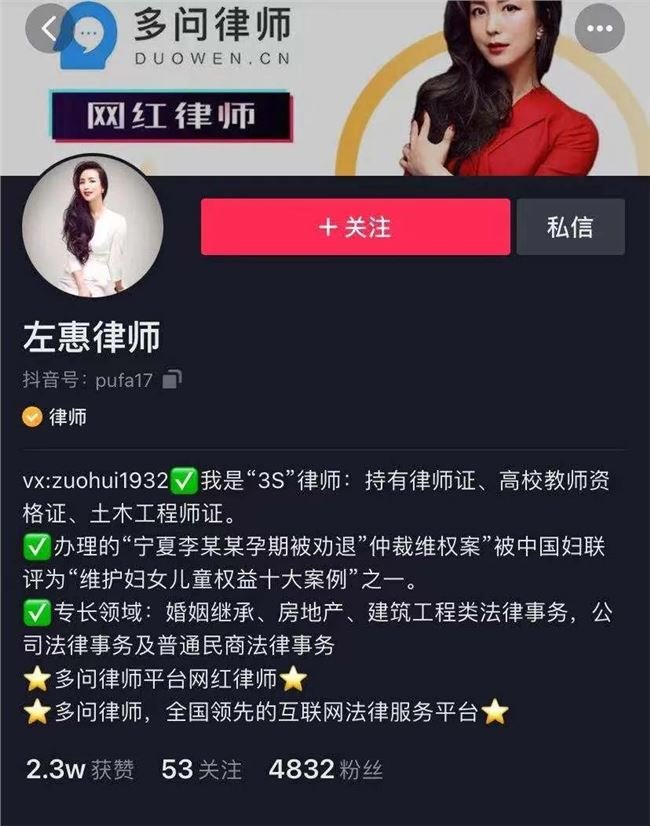This screenshot has height=826, width=650.
Task: Open the 53 关注 following list
Action: click(x=201, y=769)
